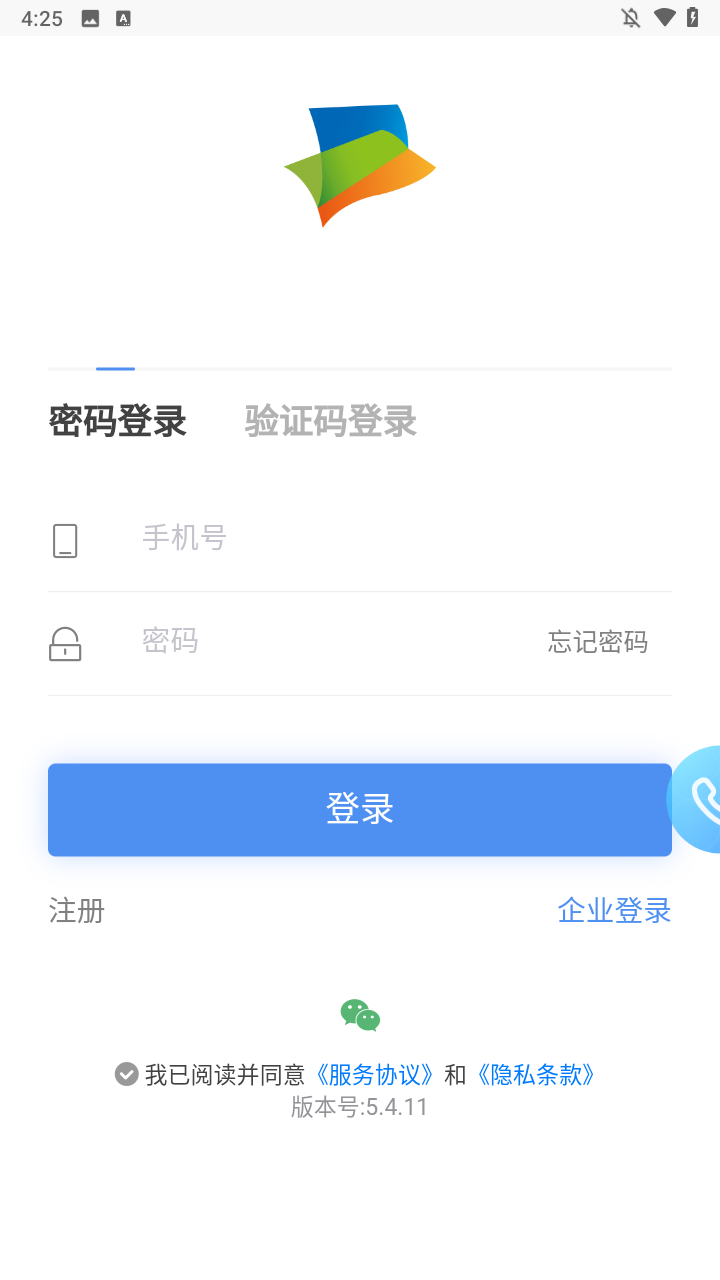Click the notifications-muted icon in the status bar
The height and width of the screenshot is (1280, 720).
pyautogui.click(x=629, y=17)
